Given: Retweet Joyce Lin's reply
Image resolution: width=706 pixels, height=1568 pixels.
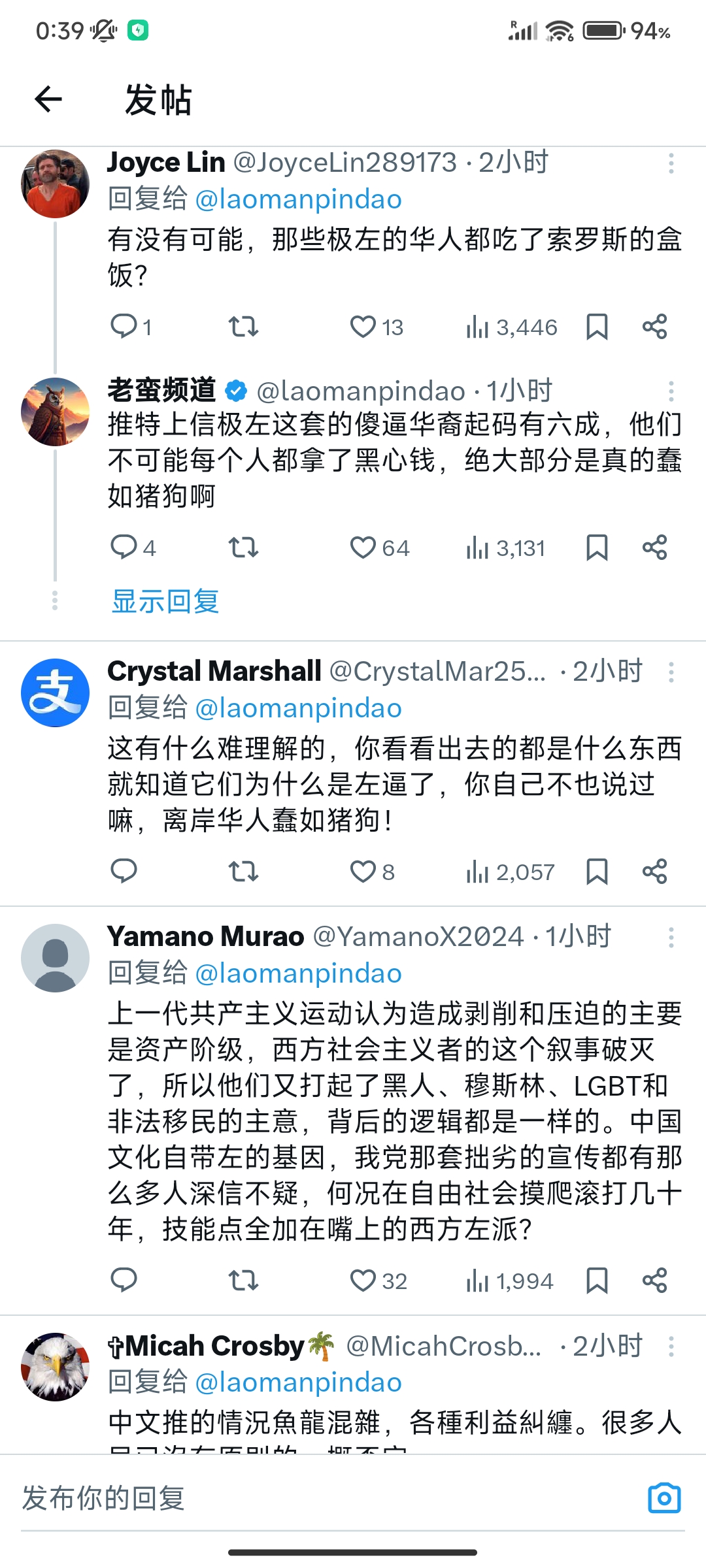Looking at the screenshot, I should click(x=243, y=327).
